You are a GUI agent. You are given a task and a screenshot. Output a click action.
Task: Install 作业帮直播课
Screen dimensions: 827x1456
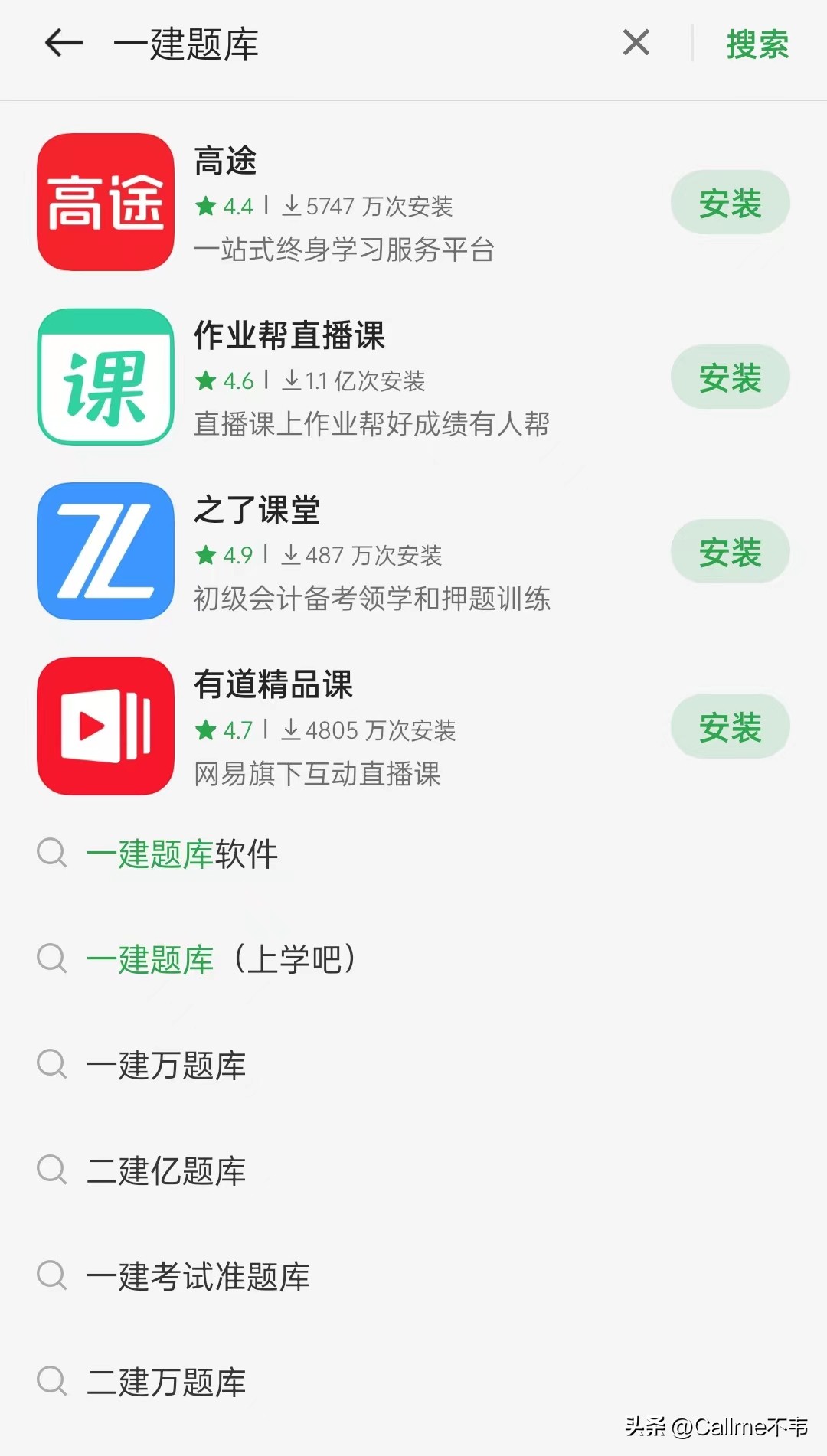730,378
